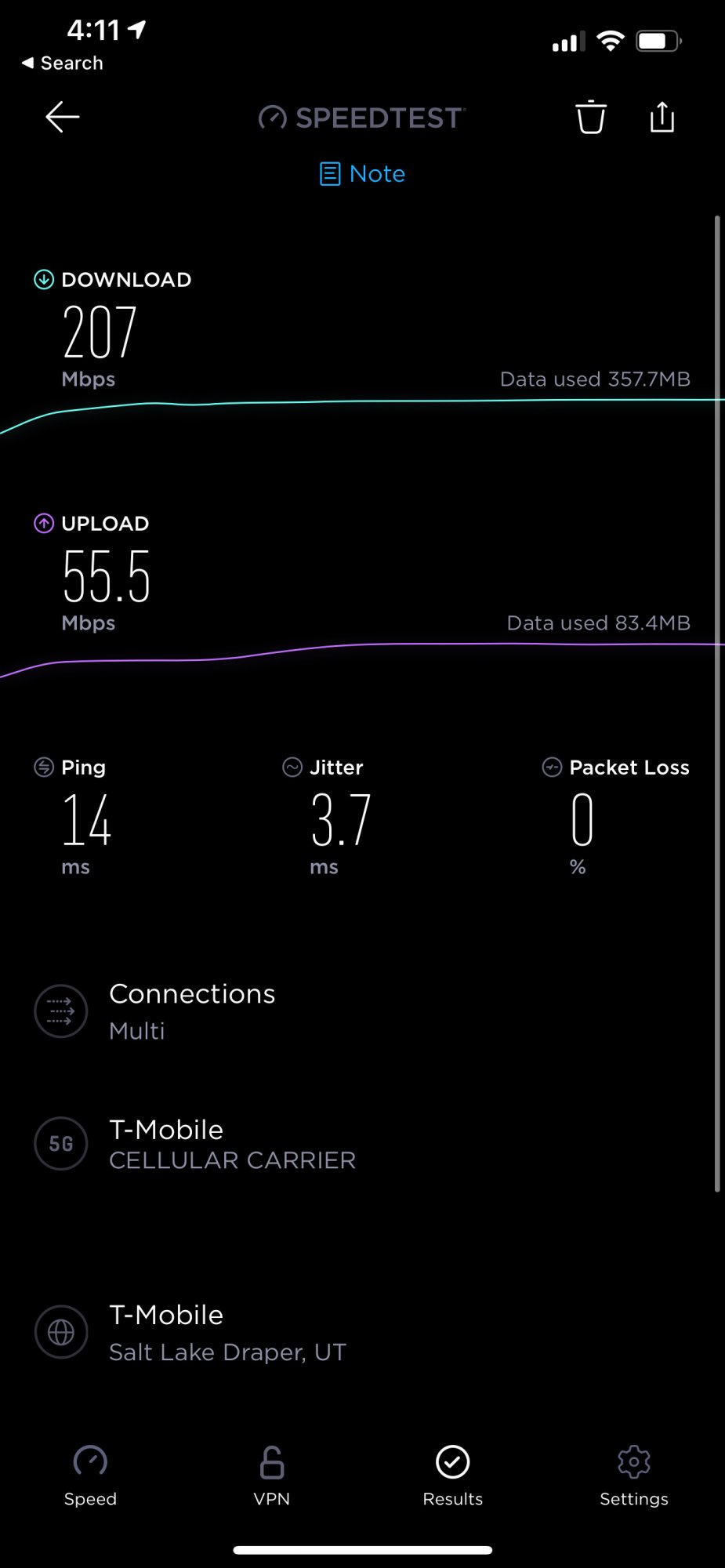725x1568 pixels.
Task: Open the VPN tab
Action: pos(272,1475)
